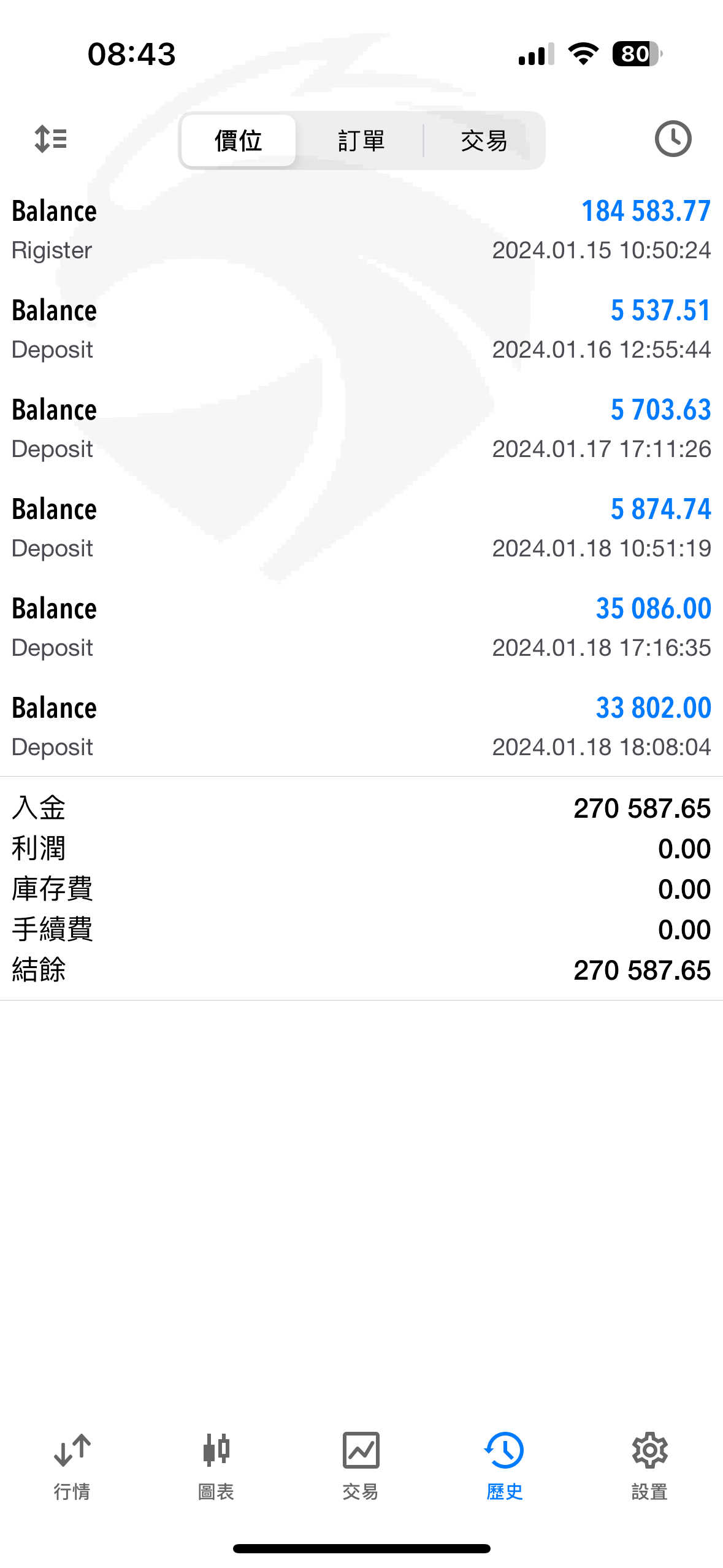723x1568 pixels.
Task: Go to the 圖表 chart tab
Action: click(216, 1466)
